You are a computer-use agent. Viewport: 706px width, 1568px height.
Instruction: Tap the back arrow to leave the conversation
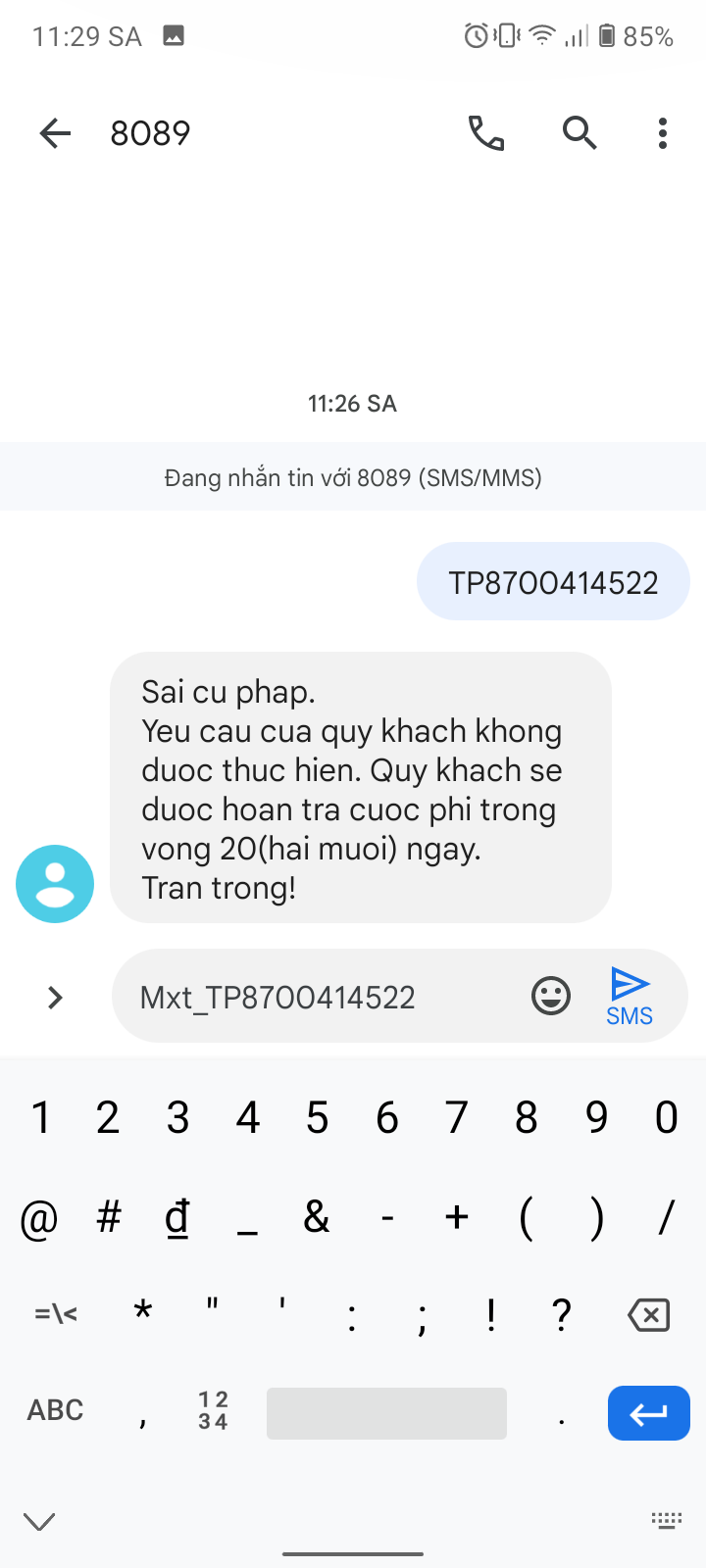(x=55, y=133)
